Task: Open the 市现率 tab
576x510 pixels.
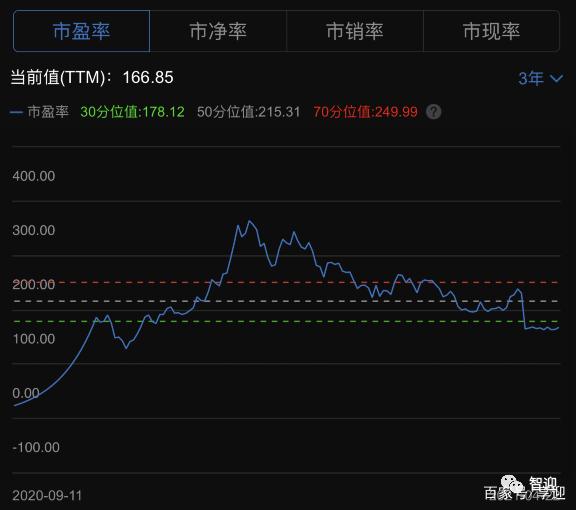Action: [492, 31]
